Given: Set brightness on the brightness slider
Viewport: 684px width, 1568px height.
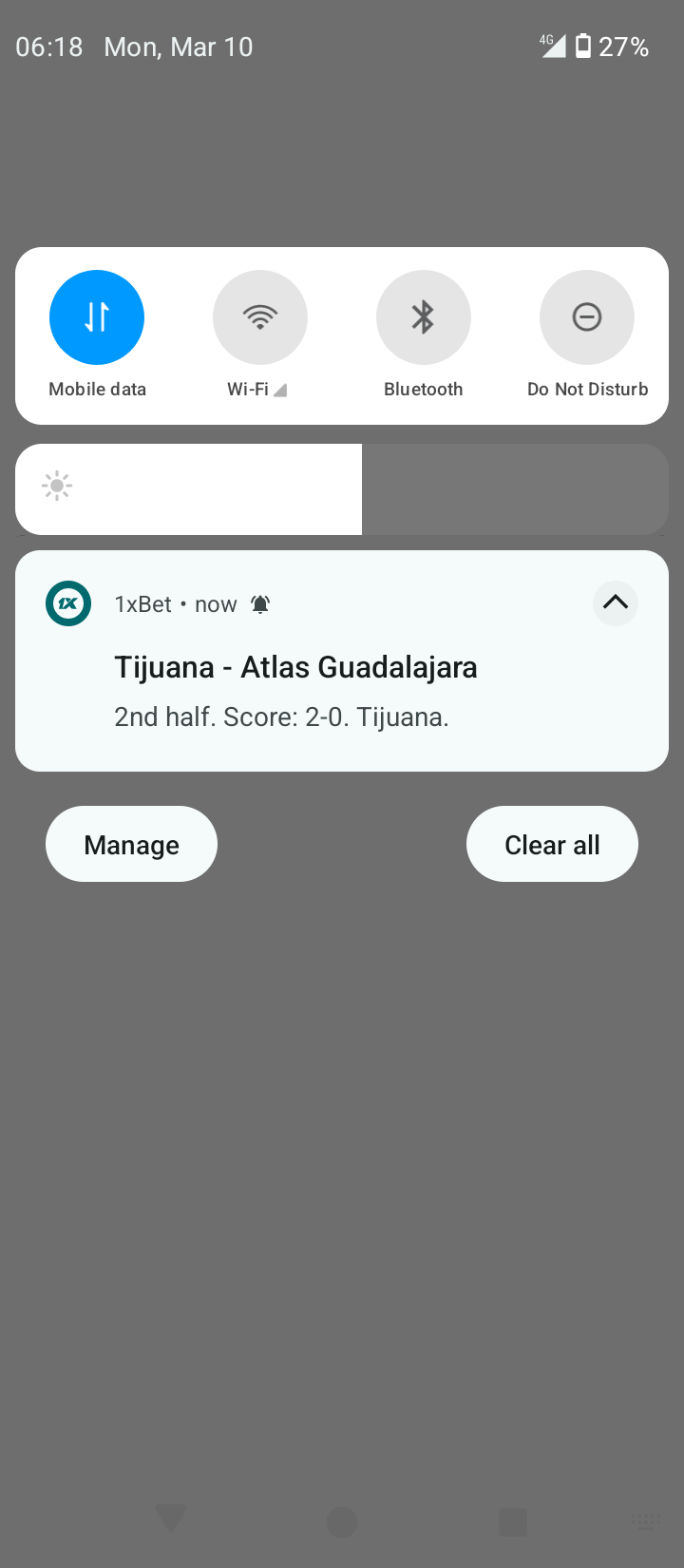Looking at the screenshot, I should click(342, 489).
